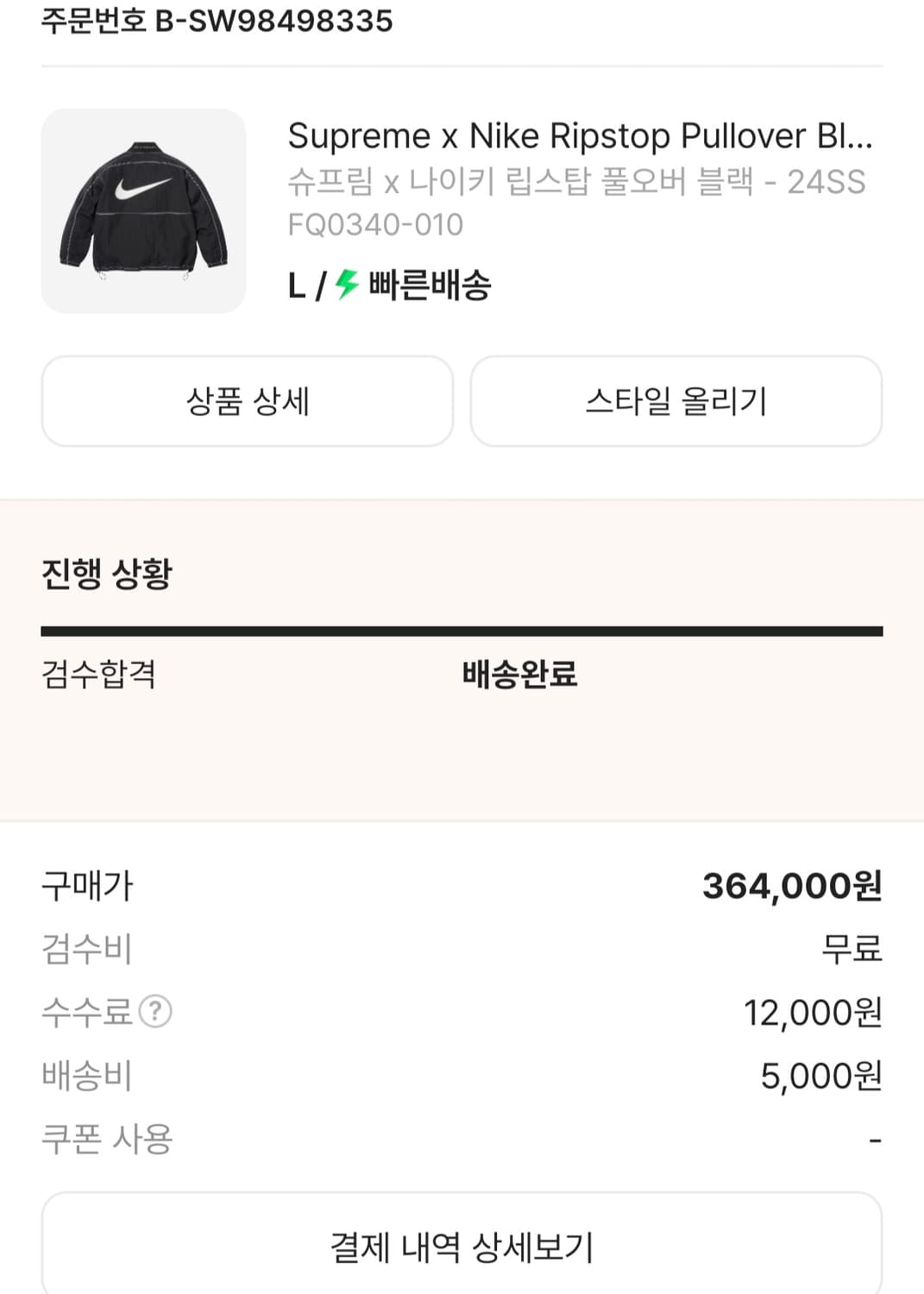Click the product thumbnail of the Nike pullover
Viewport: 924px width, 1294px height.
[x=143, y=210]
